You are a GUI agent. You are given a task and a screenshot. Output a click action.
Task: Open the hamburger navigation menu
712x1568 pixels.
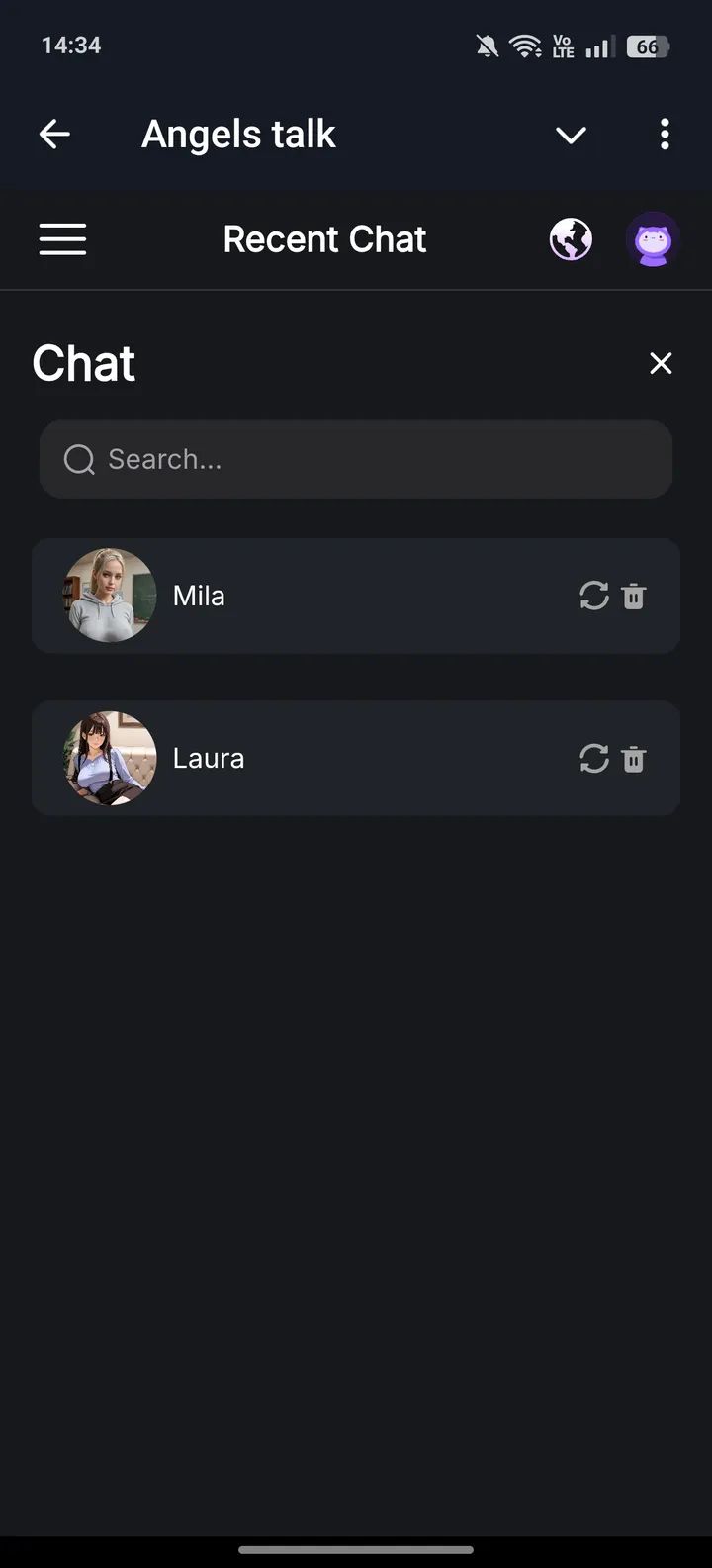click(x=62, y=238)
